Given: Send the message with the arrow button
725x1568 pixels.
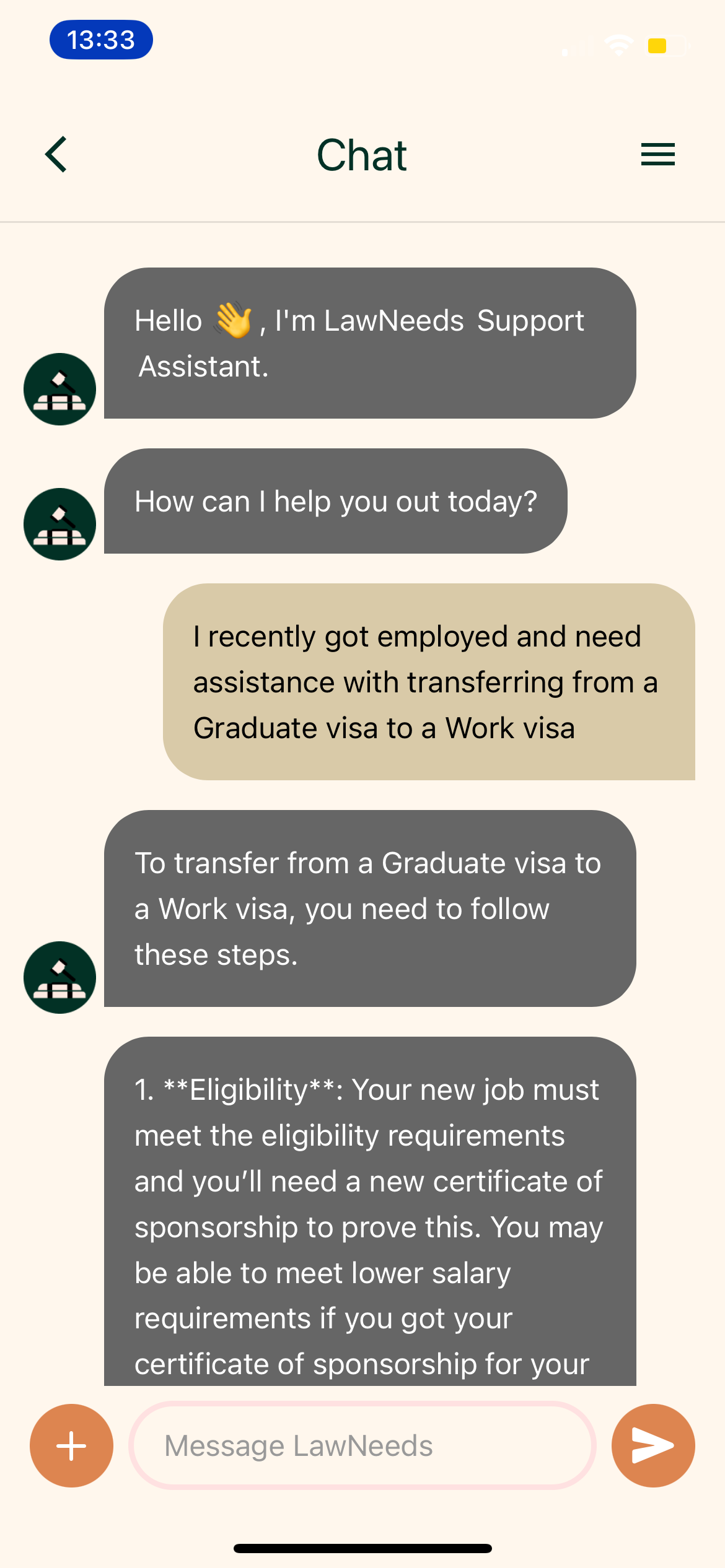Looking at the screenshot, I should (x=652, y=1445).
